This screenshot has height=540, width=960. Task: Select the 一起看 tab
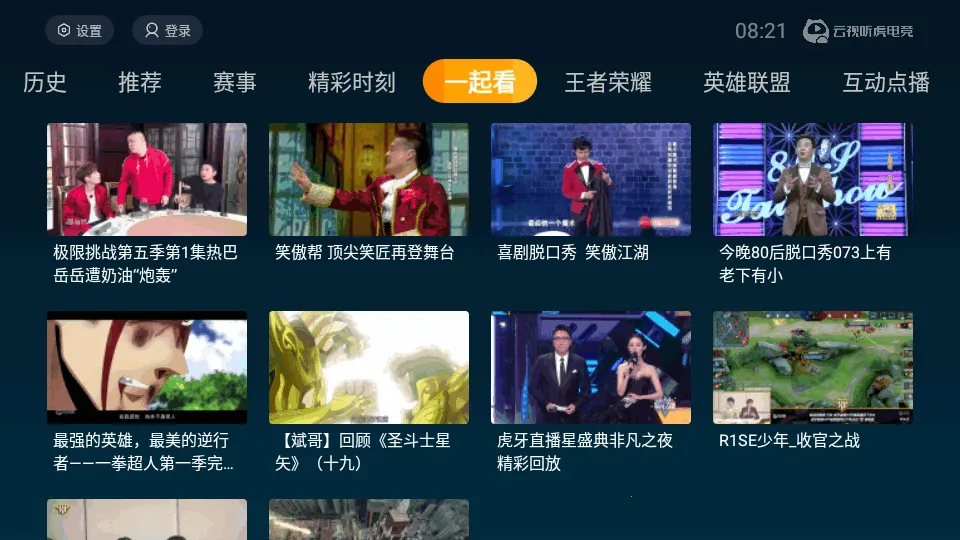point(480,82)
